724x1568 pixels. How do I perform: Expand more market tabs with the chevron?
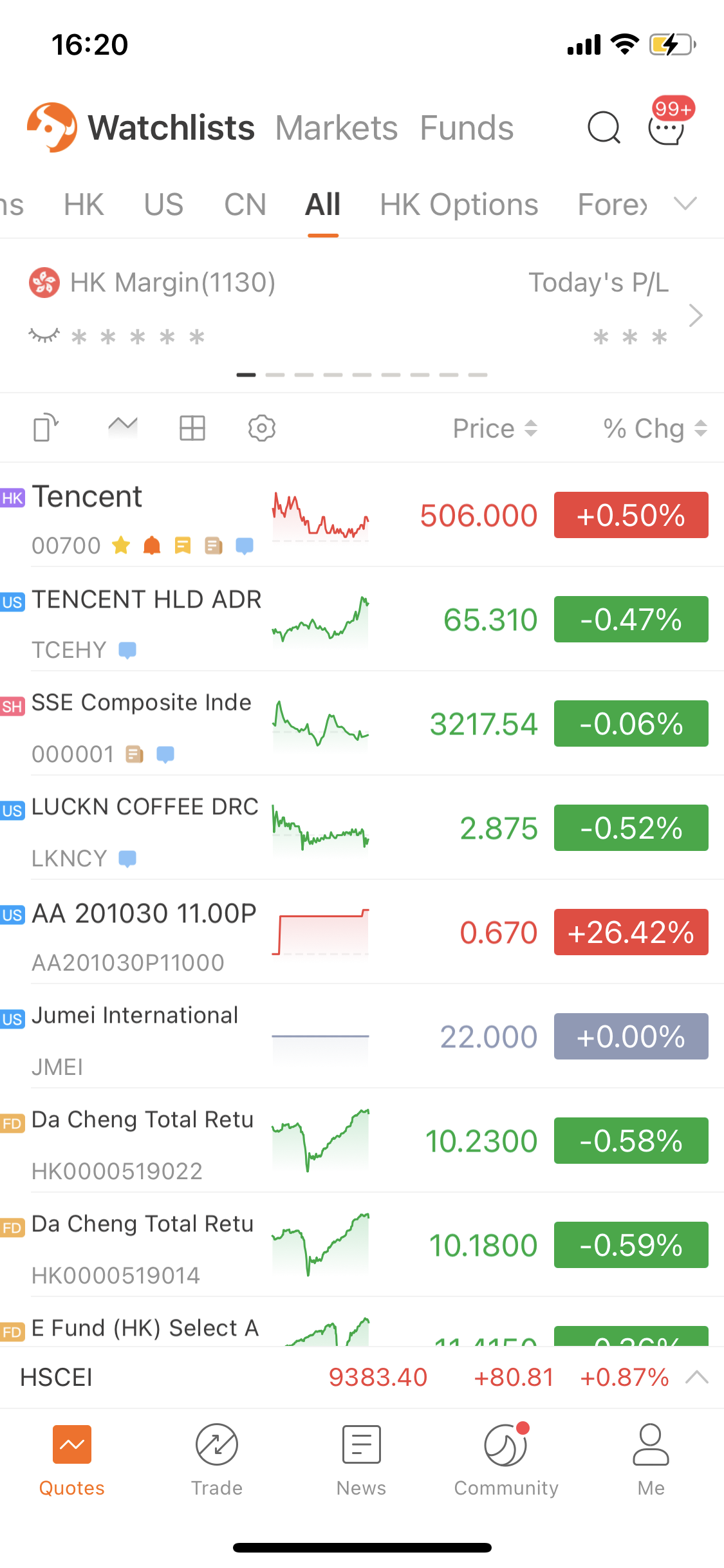tap(685, 205)
